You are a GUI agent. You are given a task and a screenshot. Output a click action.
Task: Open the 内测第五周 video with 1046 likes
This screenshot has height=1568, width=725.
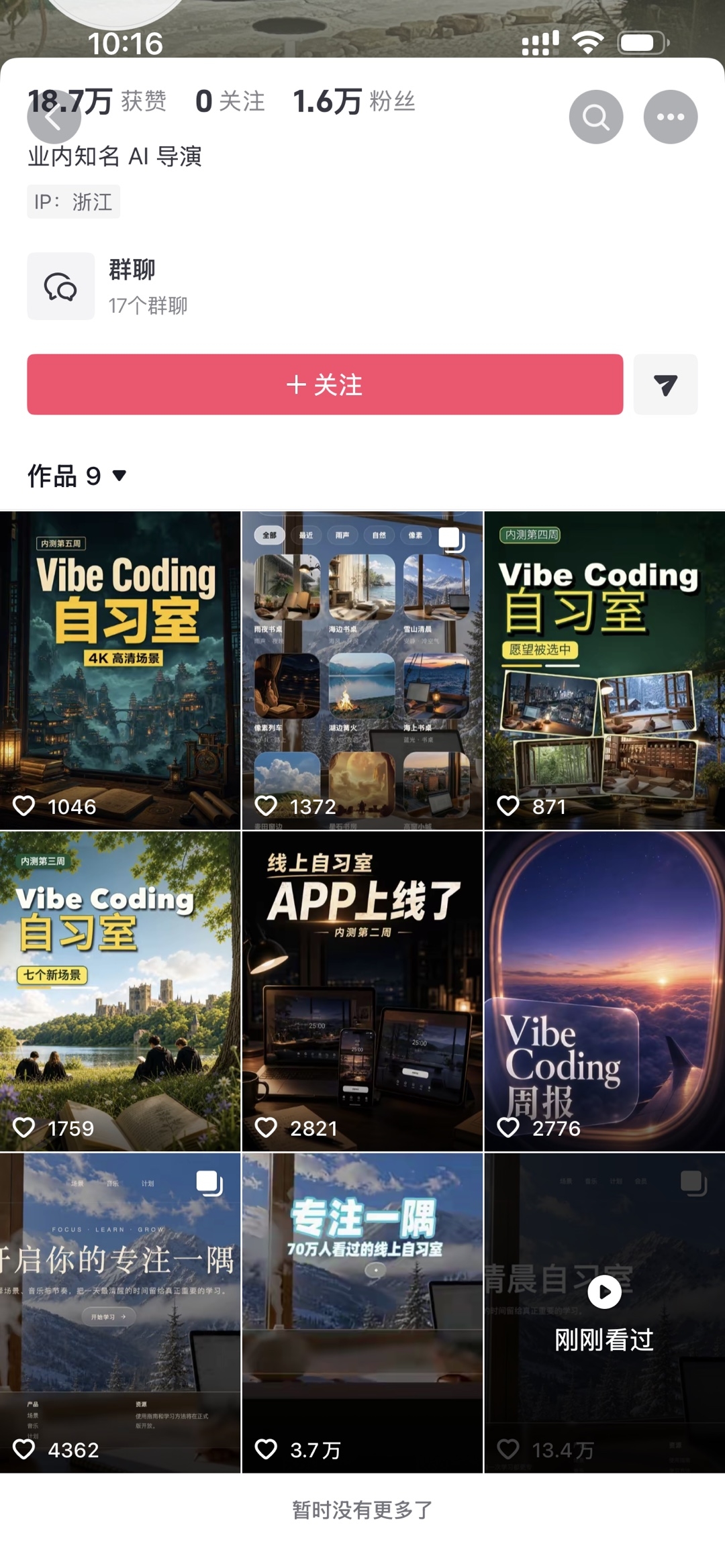click(120, 670)
